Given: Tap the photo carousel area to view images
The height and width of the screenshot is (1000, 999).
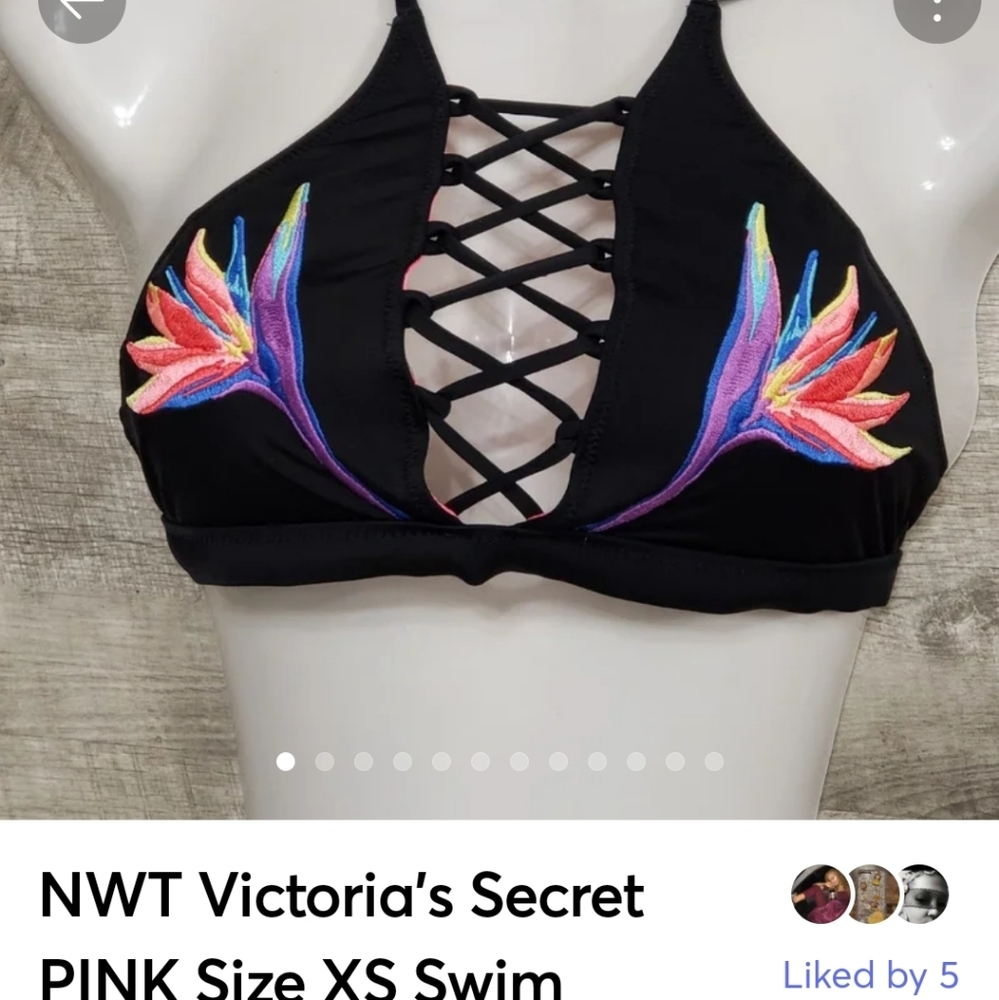Looking at the screenshot, I should [500, 400].
